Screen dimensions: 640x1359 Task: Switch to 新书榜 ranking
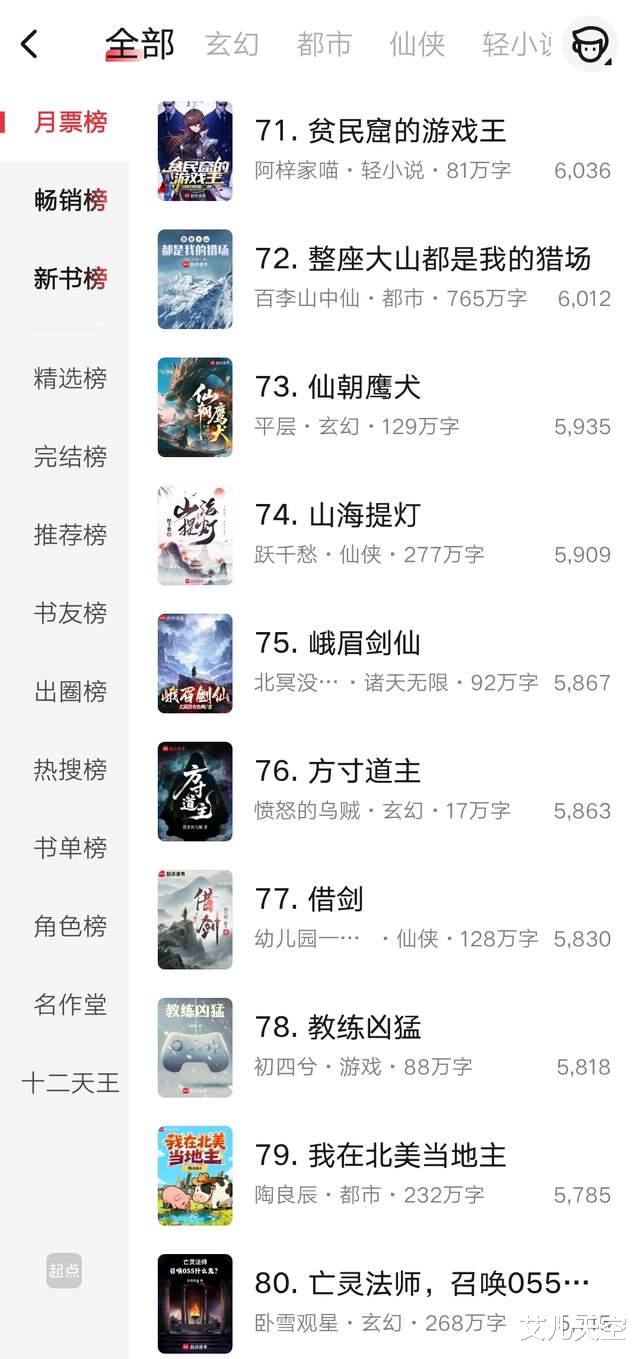[x=70, y=278]
